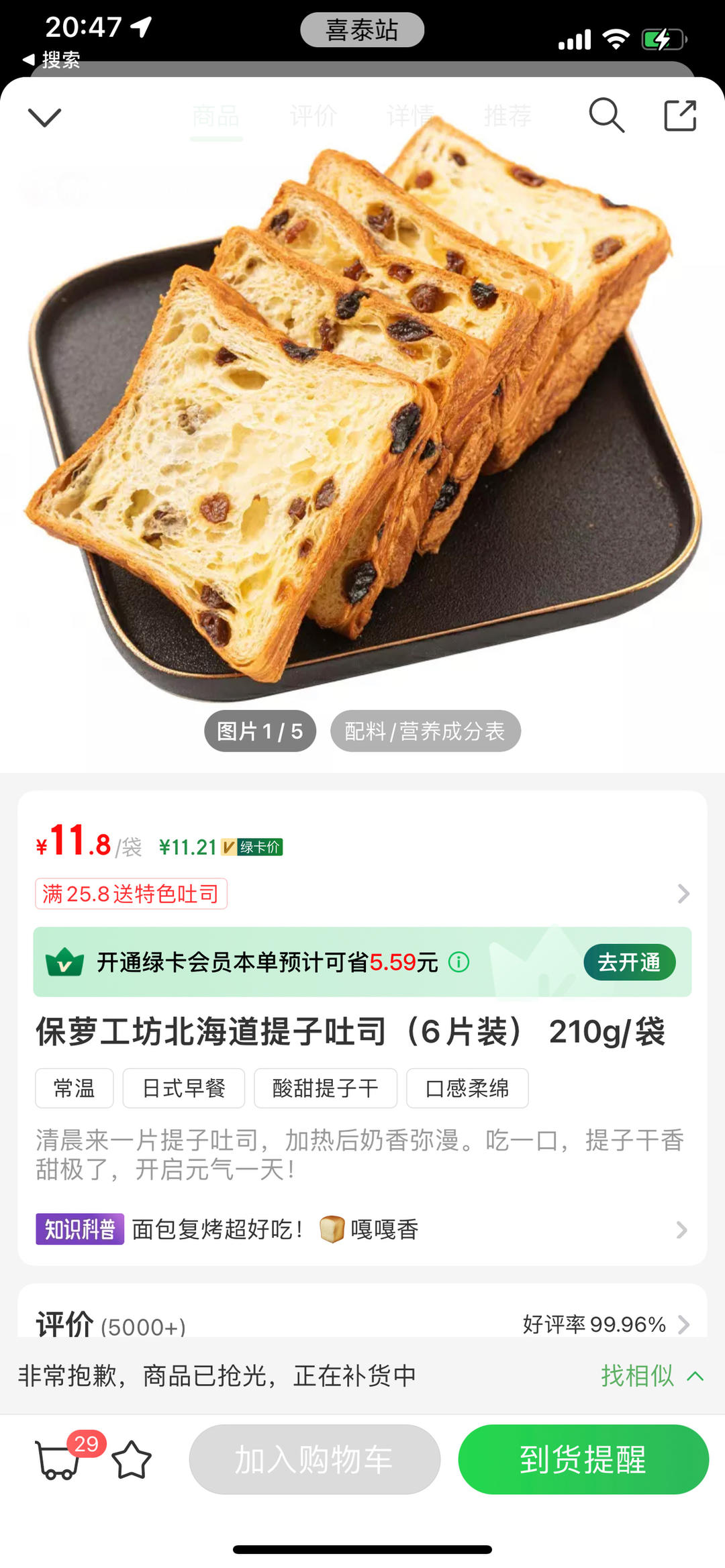The height and width of the screenshot is (1568, 725).
Task: Open 配料/营养成分表 info
Action: tap(425, 731)
